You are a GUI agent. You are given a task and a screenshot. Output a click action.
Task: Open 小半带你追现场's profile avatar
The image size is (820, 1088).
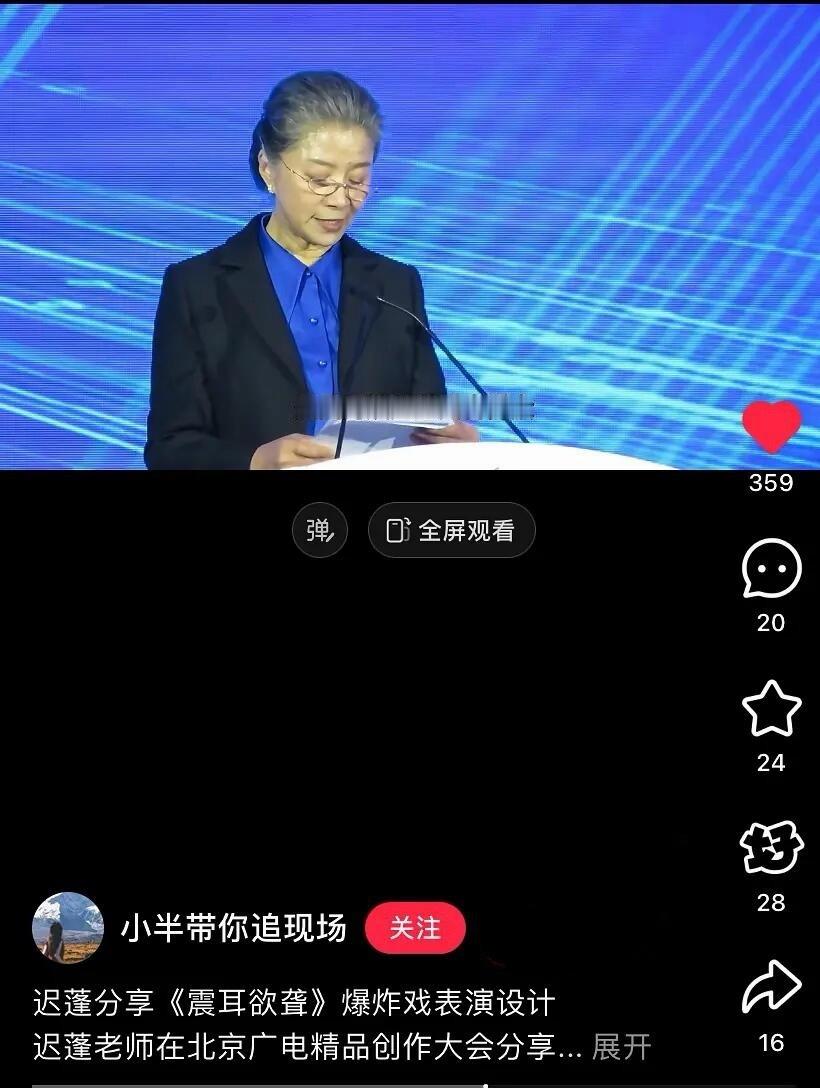pos(69,927)
